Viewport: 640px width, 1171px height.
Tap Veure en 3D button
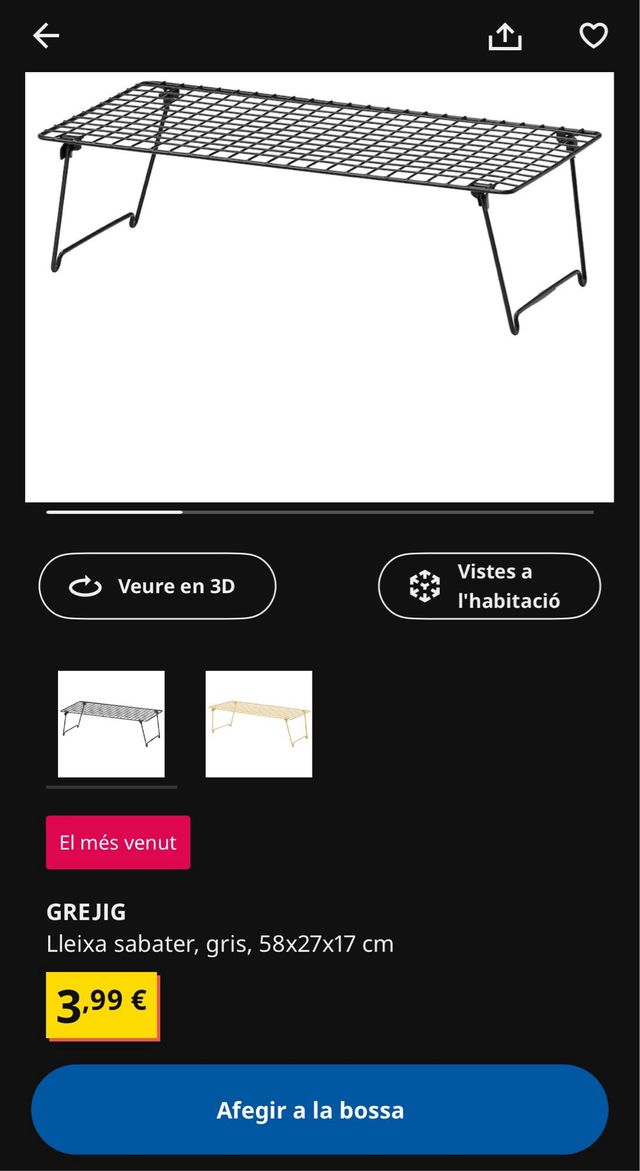point(157,586)
